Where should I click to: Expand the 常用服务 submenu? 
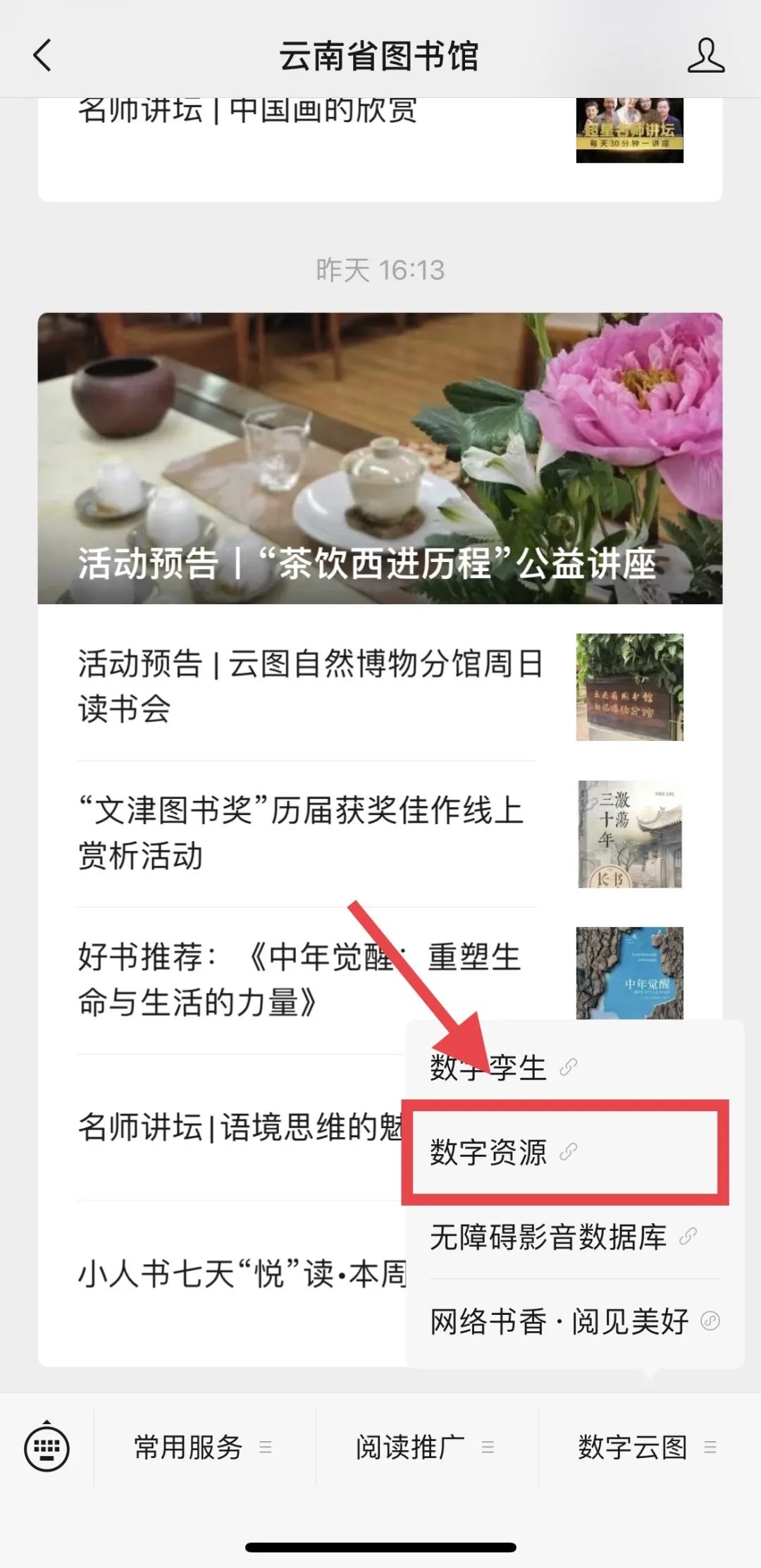point(189,1447)
